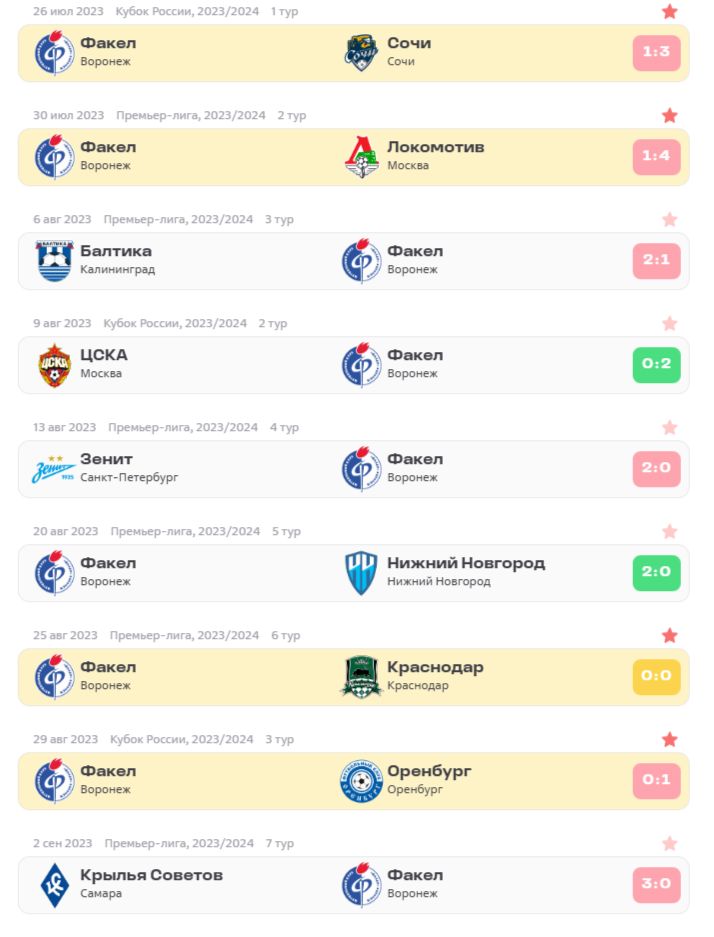Viewport: 714px width, 937px height.
Task: Favorite the 2 сен 2023 Крылья Советов match
Action: click(x=669, y=844)
